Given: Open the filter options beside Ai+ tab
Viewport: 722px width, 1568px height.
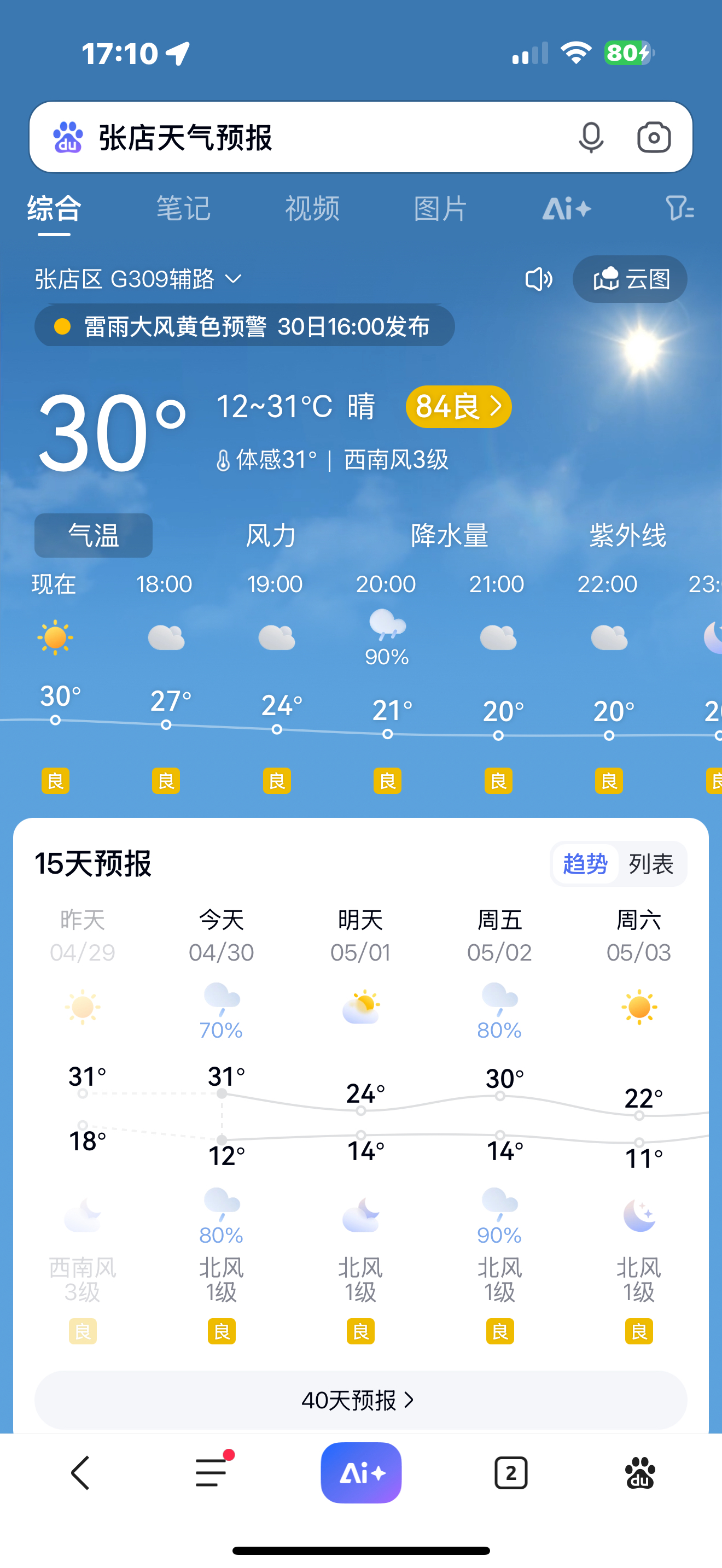Looking at the screenshot, I should coord(680,208).
